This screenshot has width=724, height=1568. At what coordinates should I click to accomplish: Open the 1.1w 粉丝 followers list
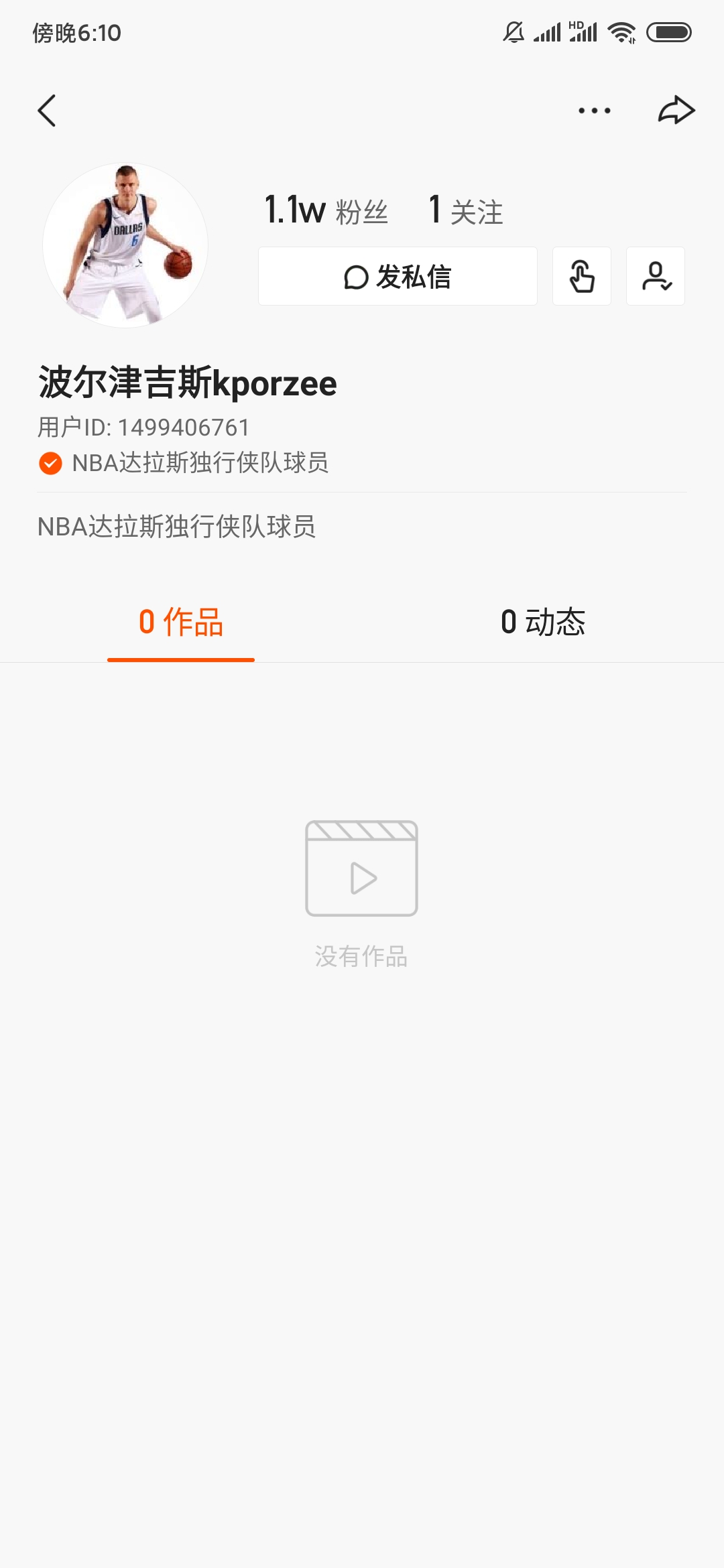click(326, 210)
